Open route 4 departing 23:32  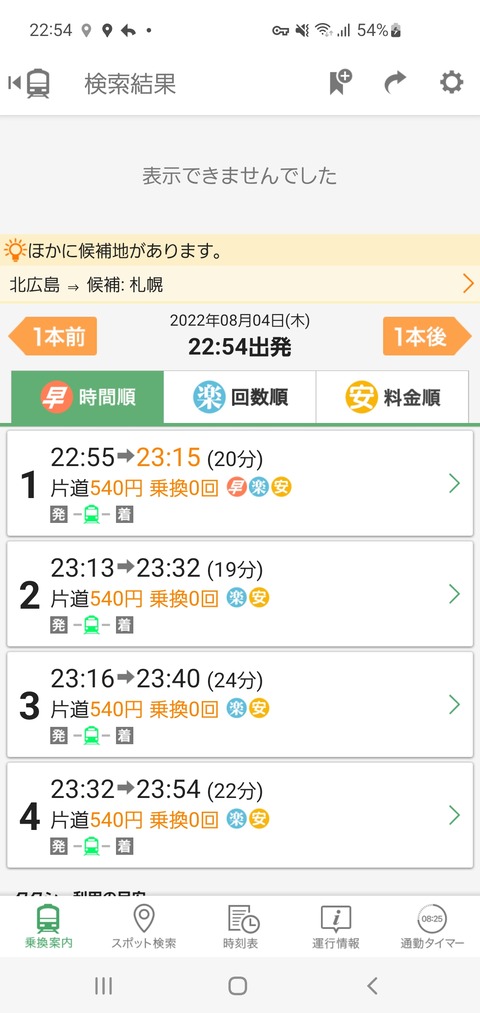click(240, 815)
